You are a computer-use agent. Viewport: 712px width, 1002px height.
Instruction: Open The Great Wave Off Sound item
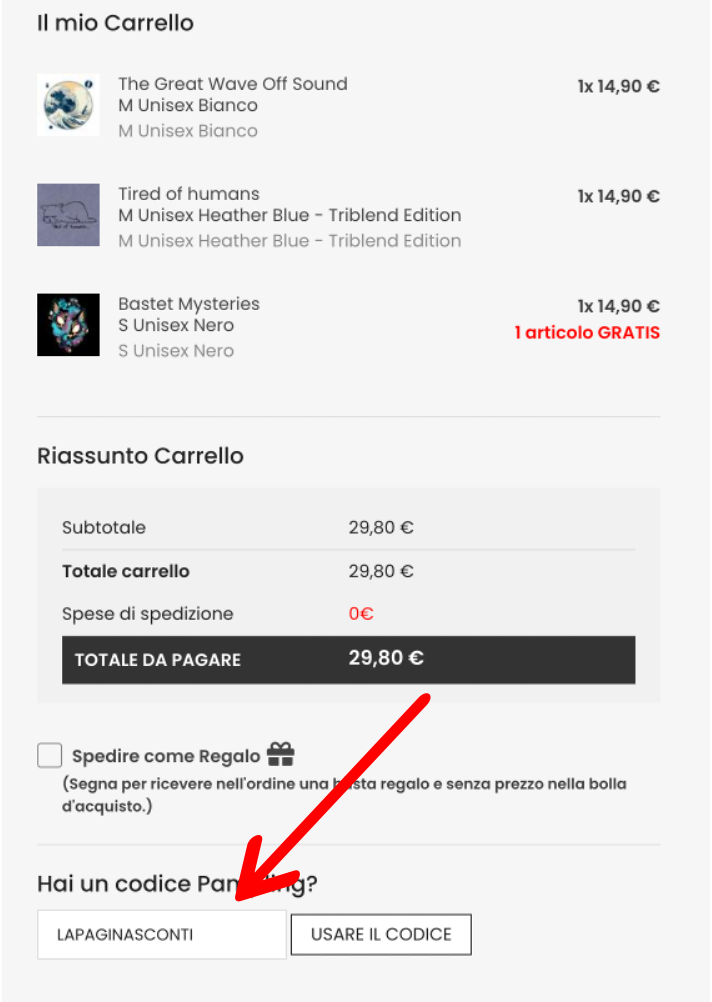(x=232, y=84)
